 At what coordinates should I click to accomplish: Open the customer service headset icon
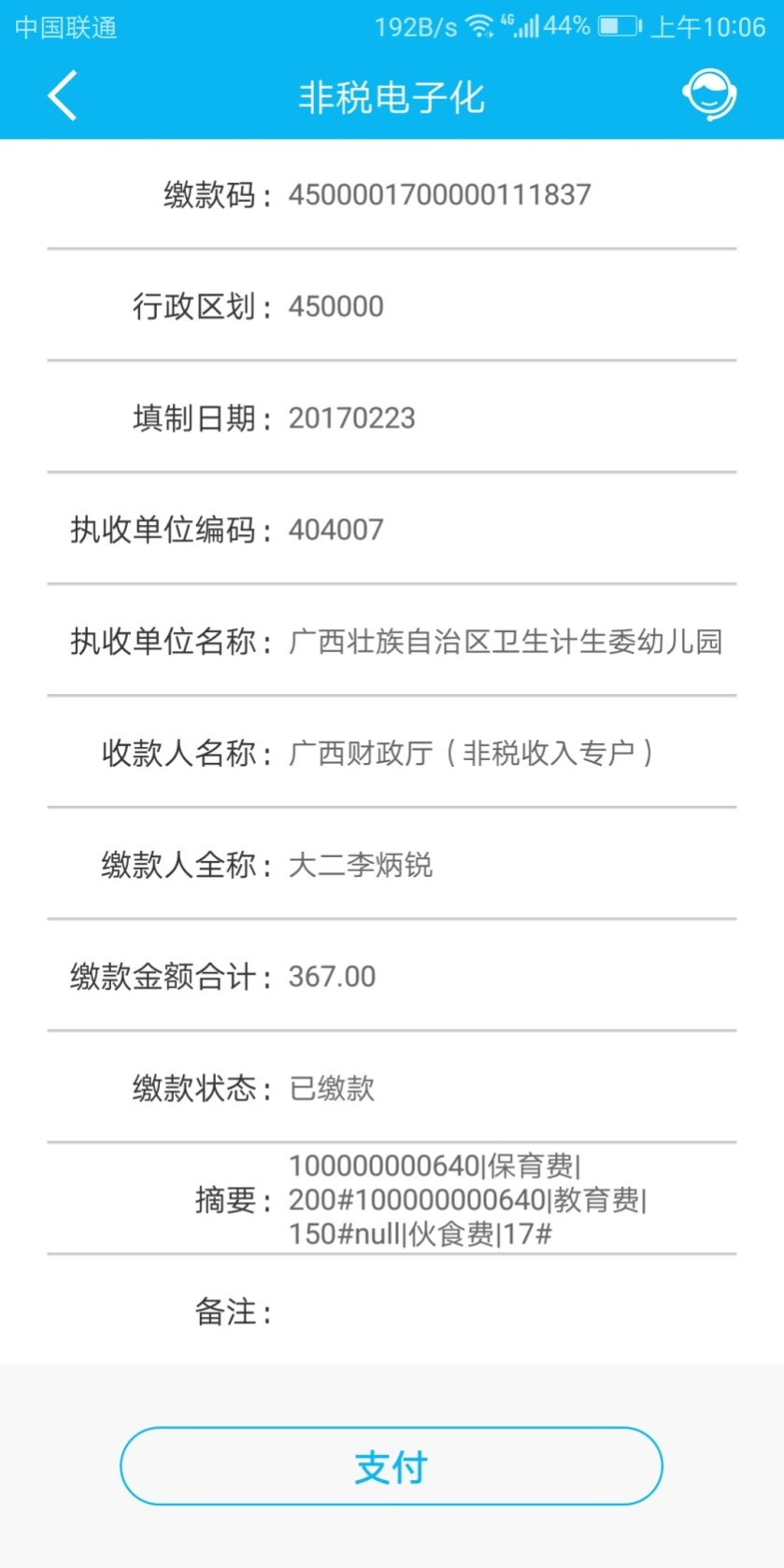709,95
